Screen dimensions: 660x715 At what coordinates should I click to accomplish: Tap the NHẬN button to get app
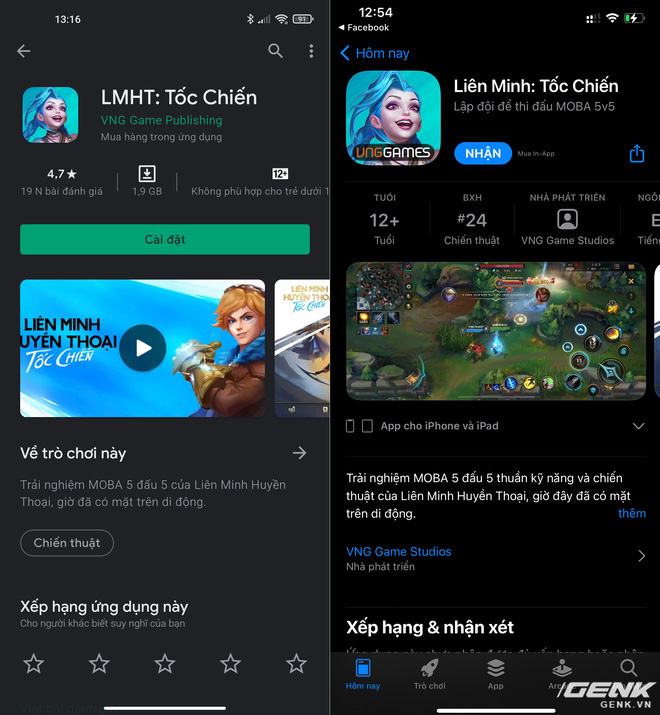click(483, 153)
